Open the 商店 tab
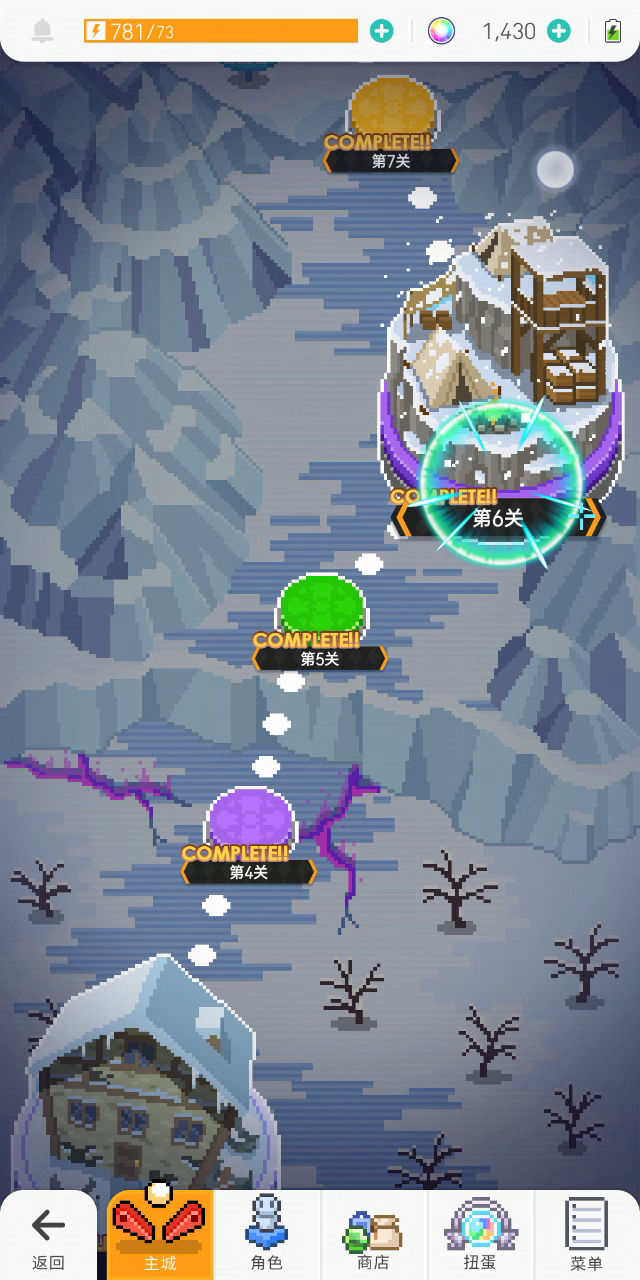The width and height of the screenshot is (640, 1280). point(373,1236)
